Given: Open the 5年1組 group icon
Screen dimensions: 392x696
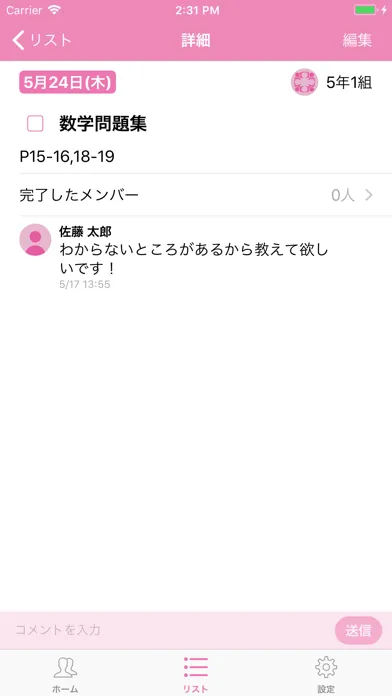Looking at the screenshot, I should [x=304, y=82].
